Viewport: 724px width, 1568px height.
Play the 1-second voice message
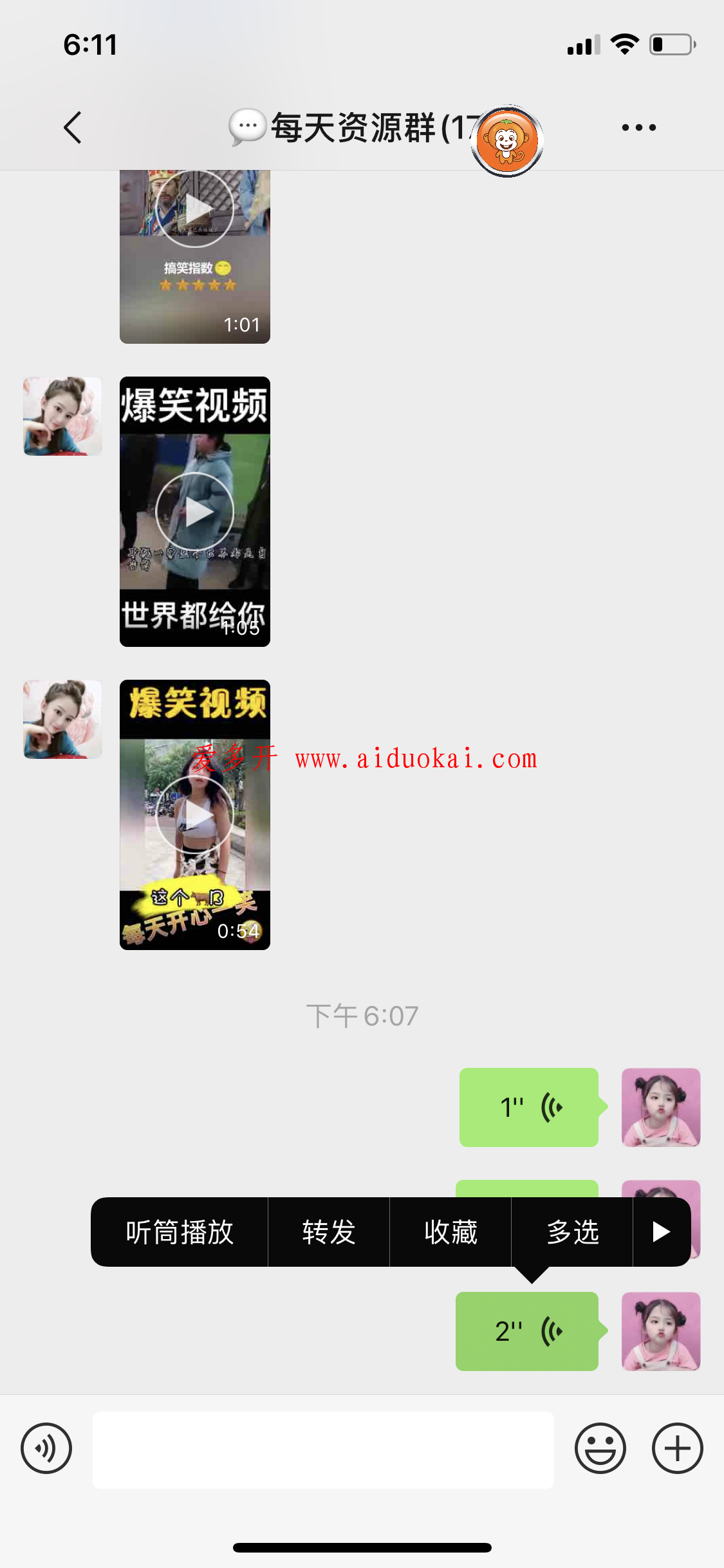(529, 1107)
